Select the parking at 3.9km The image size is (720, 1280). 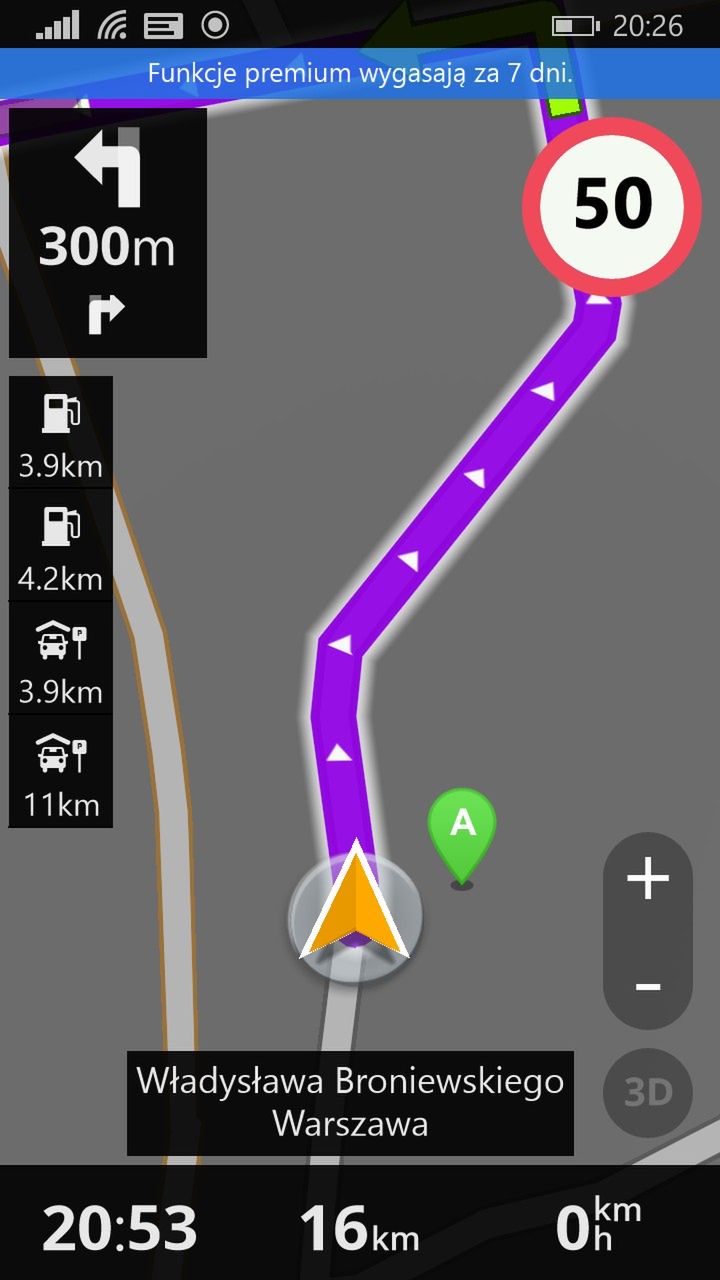(61, 658)
